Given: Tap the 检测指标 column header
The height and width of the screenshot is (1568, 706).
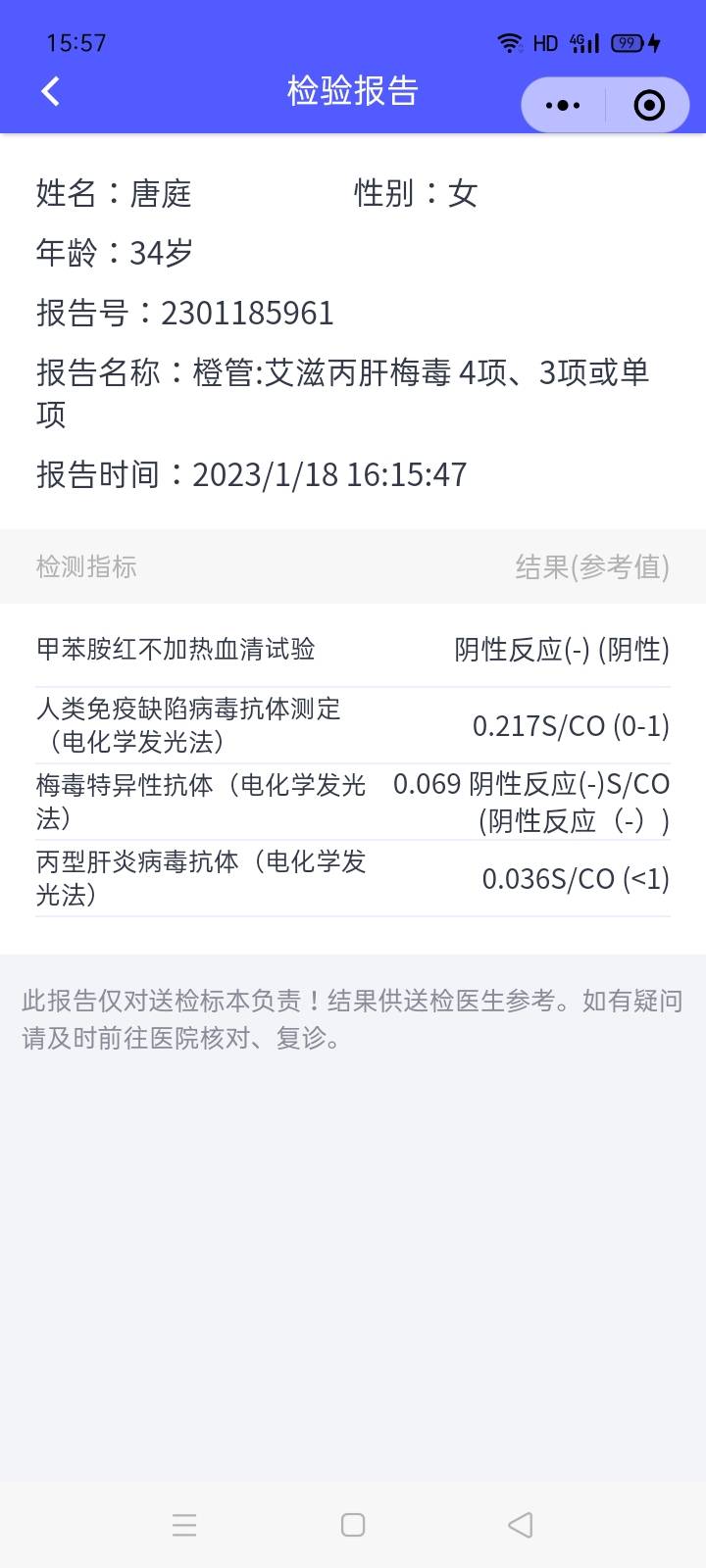Looking at the screenshot, I should point(87,566).
